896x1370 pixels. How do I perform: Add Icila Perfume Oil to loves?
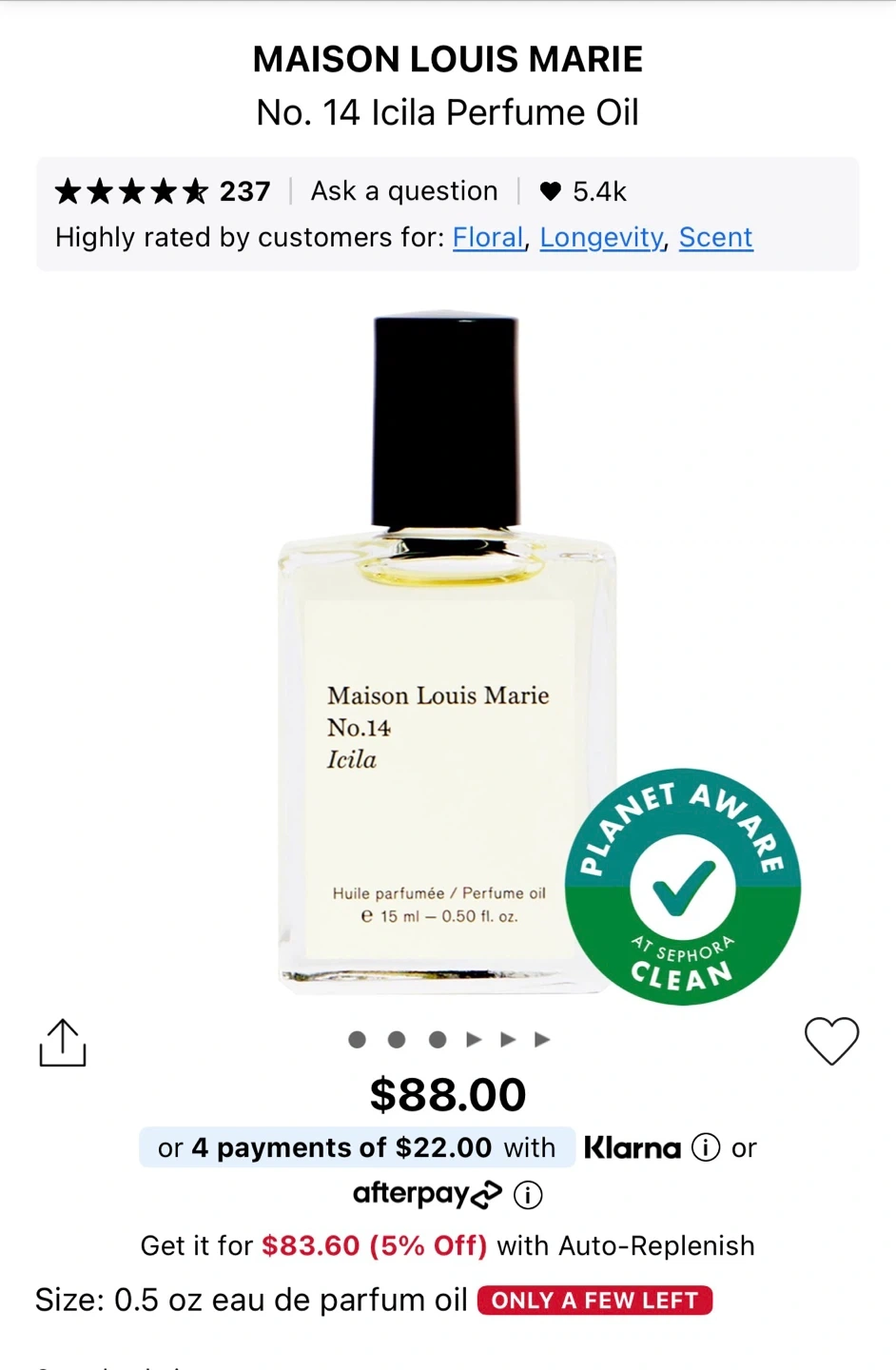831,1041
